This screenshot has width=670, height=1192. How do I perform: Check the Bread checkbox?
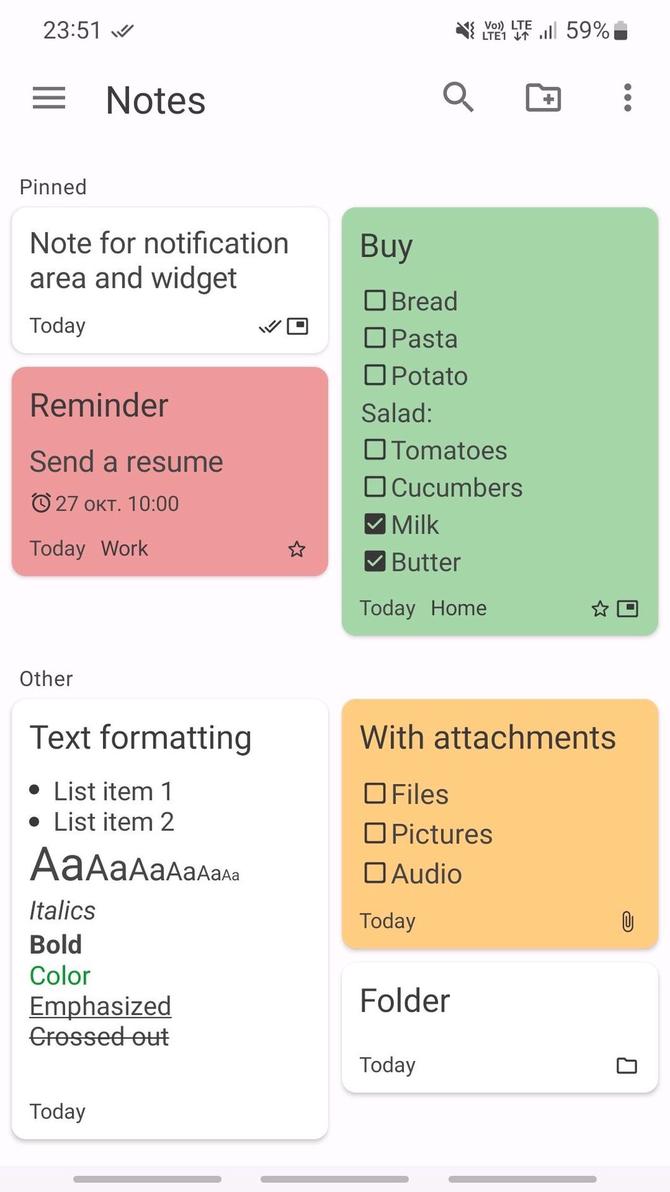375,300
